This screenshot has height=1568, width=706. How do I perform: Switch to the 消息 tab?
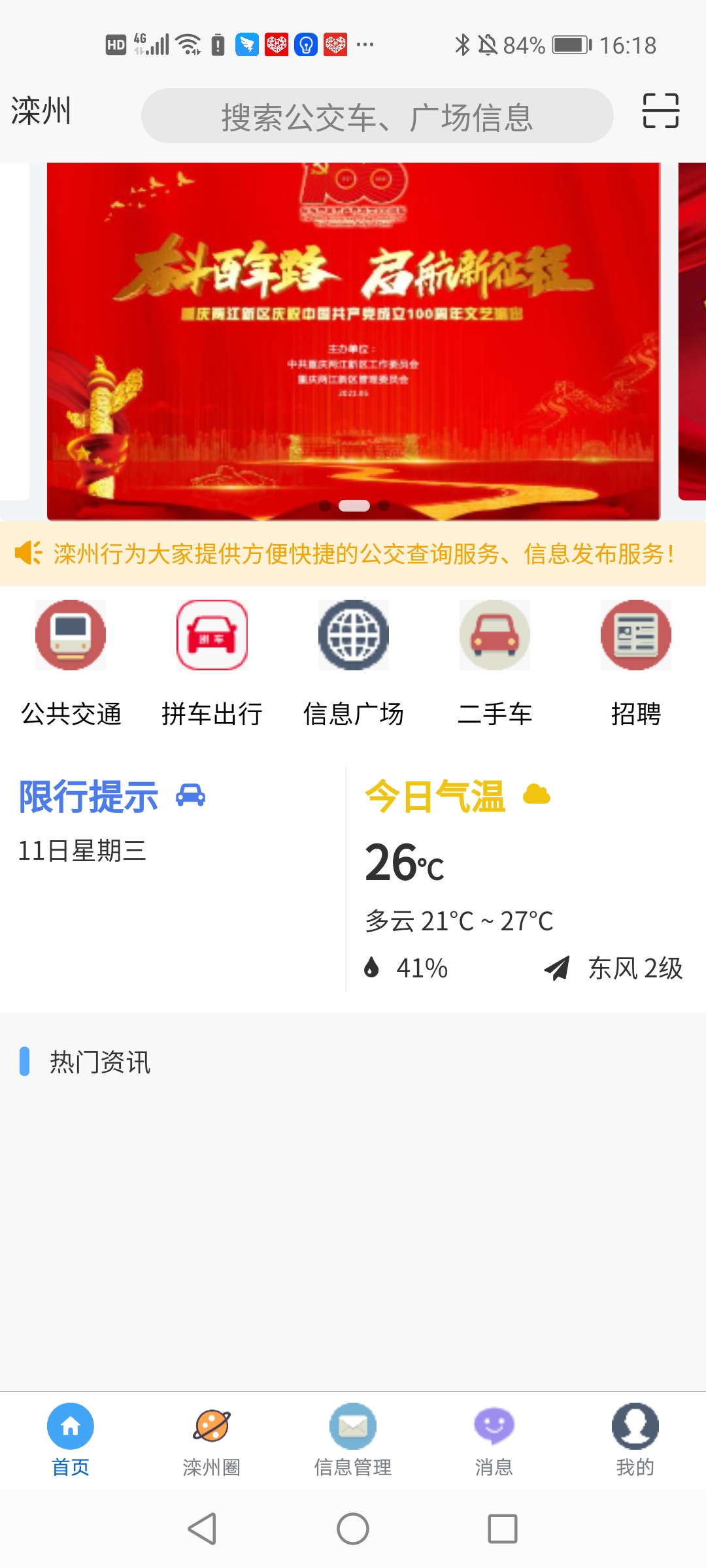[494, 1440]
